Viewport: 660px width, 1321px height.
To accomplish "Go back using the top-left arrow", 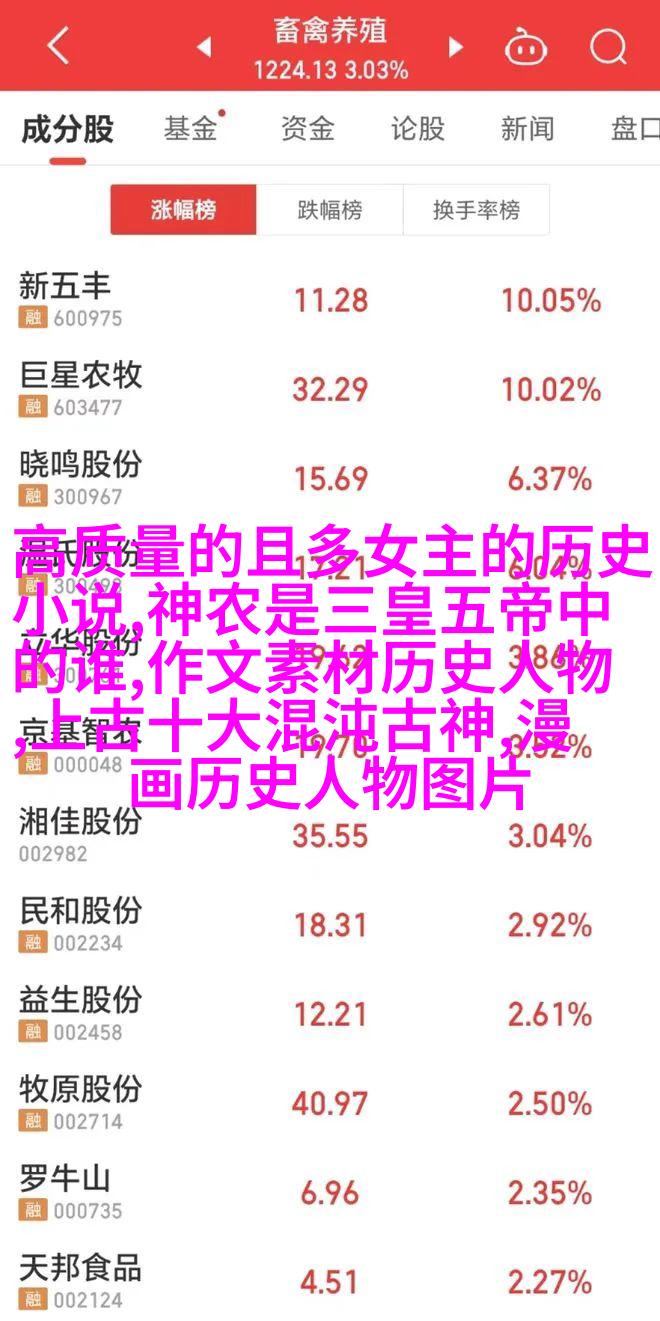I will tap(58, 46).
